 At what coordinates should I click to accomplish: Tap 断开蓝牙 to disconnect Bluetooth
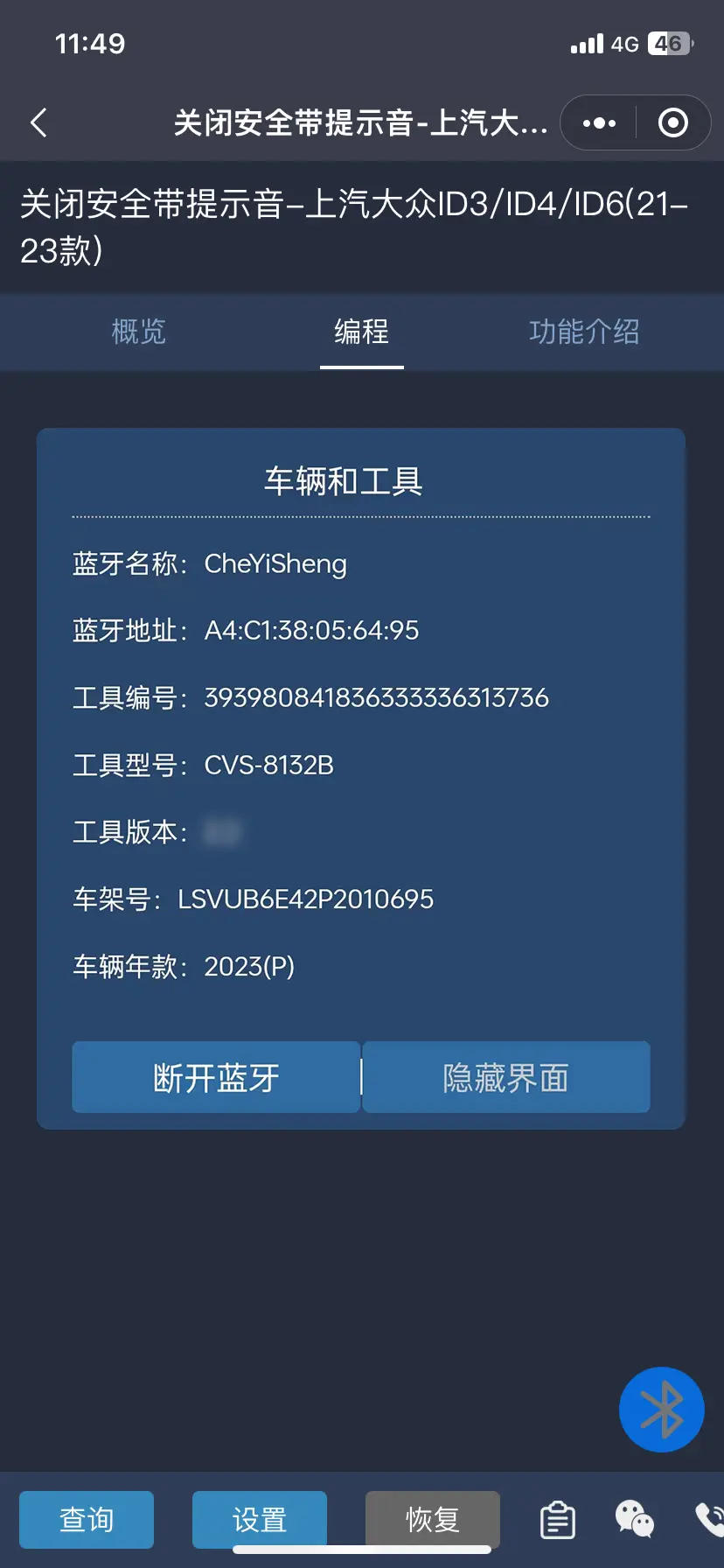coord(216,1077)
